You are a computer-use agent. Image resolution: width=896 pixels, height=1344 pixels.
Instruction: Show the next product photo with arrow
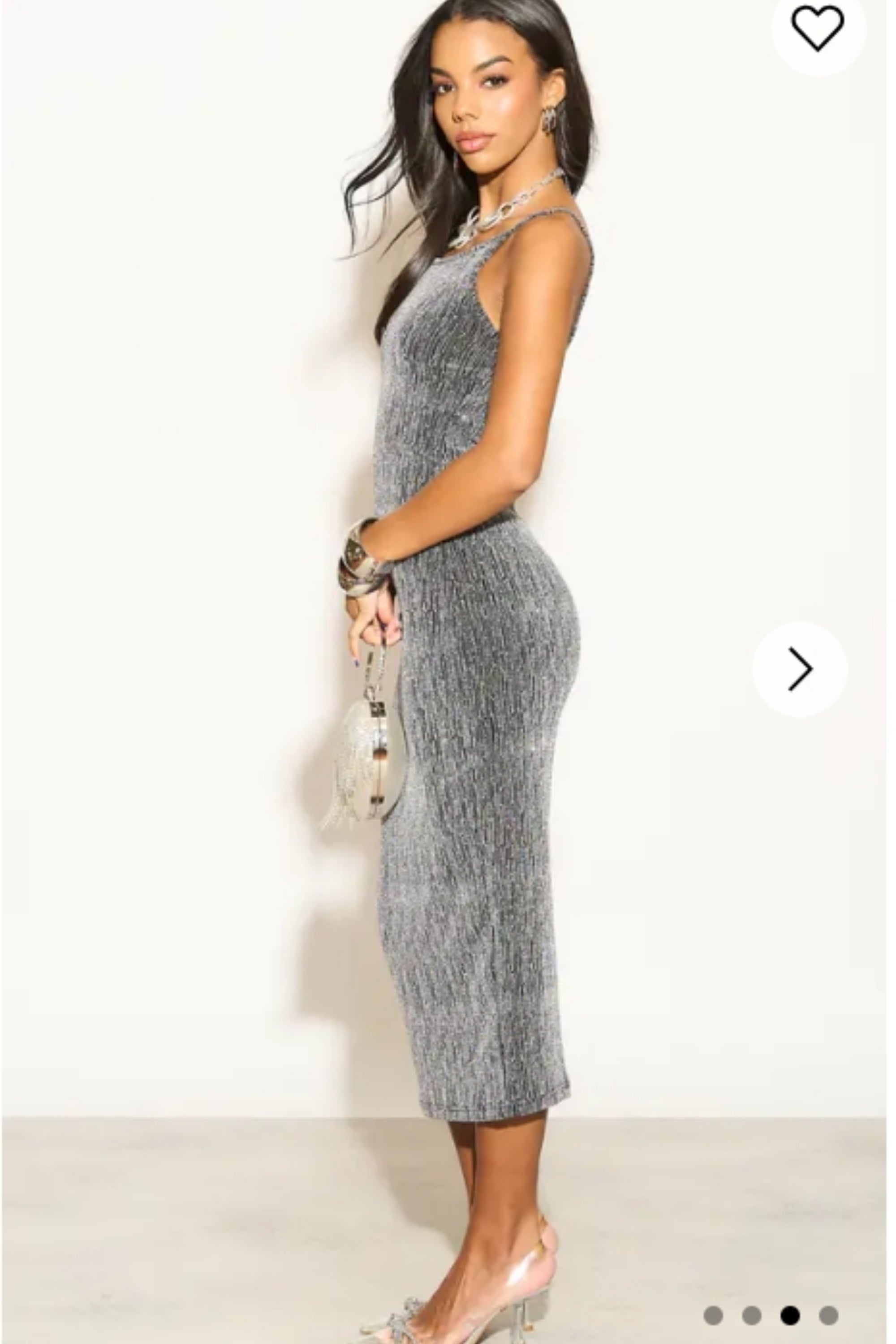(x=800, y=669)
